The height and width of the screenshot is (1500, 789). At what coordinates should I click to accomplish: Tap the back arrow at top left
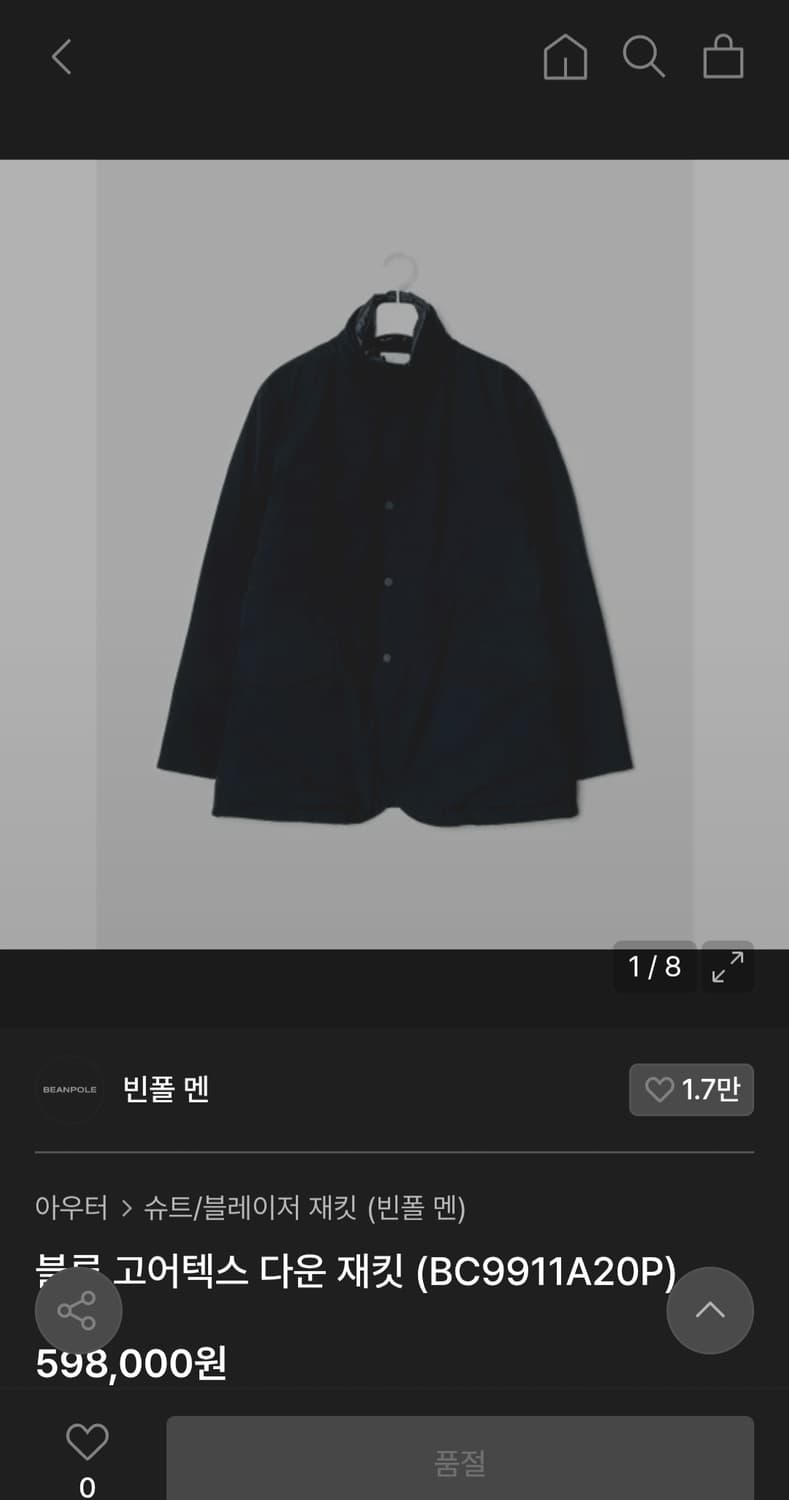[60, 57]
